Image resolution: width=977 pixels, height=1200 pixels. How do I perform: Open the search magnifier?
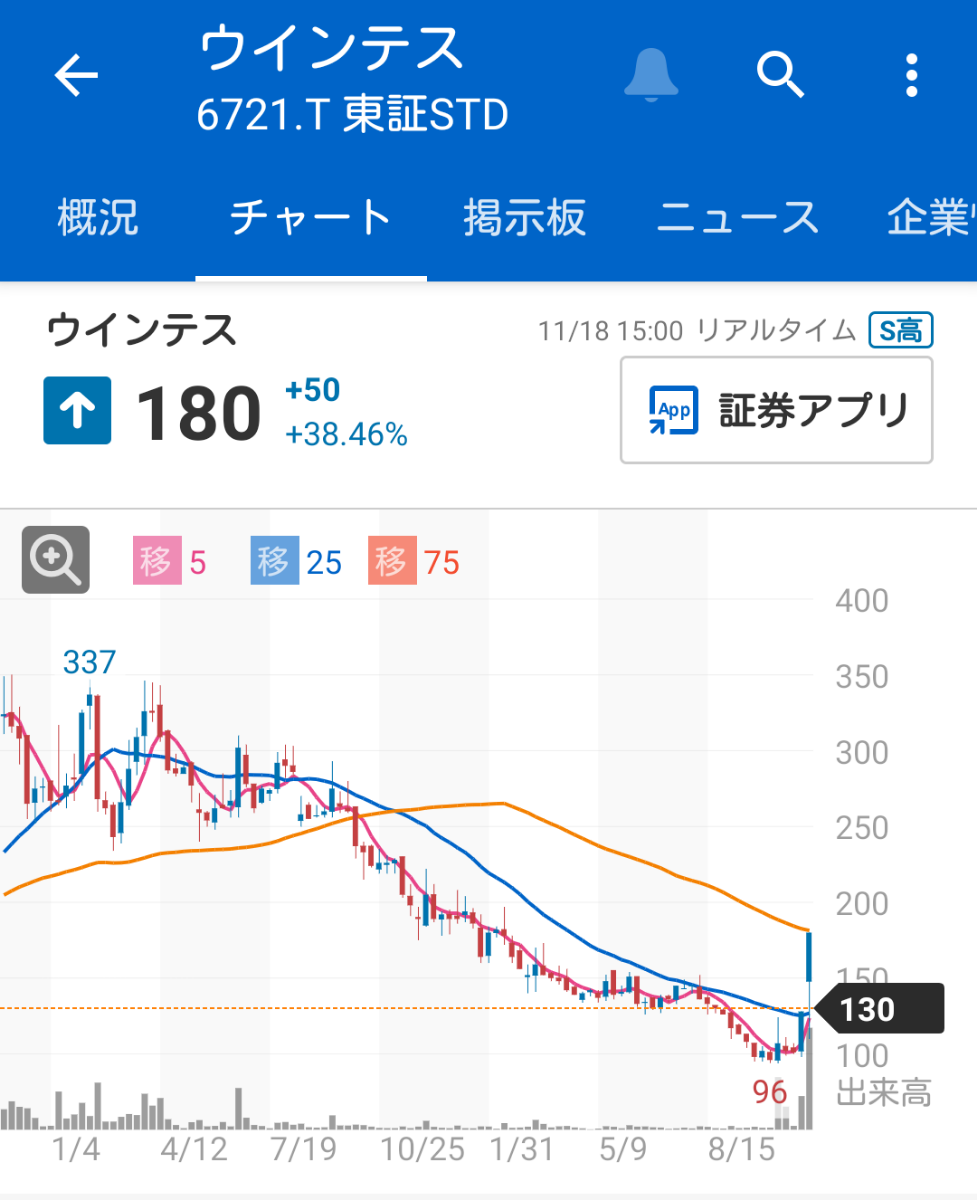tap(780, 74)
